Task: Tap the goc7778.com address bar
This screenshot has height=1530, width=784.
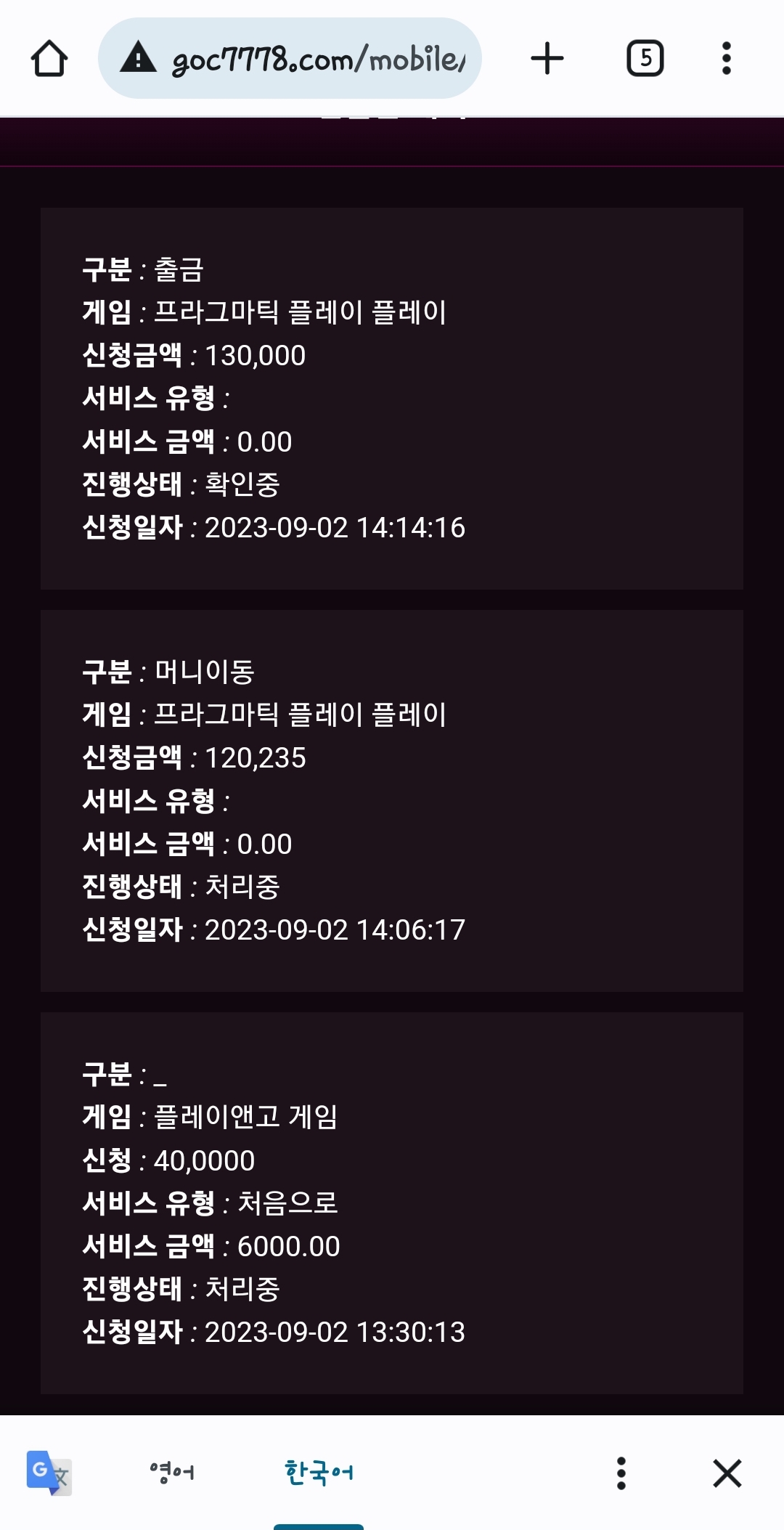Action: (x=290, y=58)
